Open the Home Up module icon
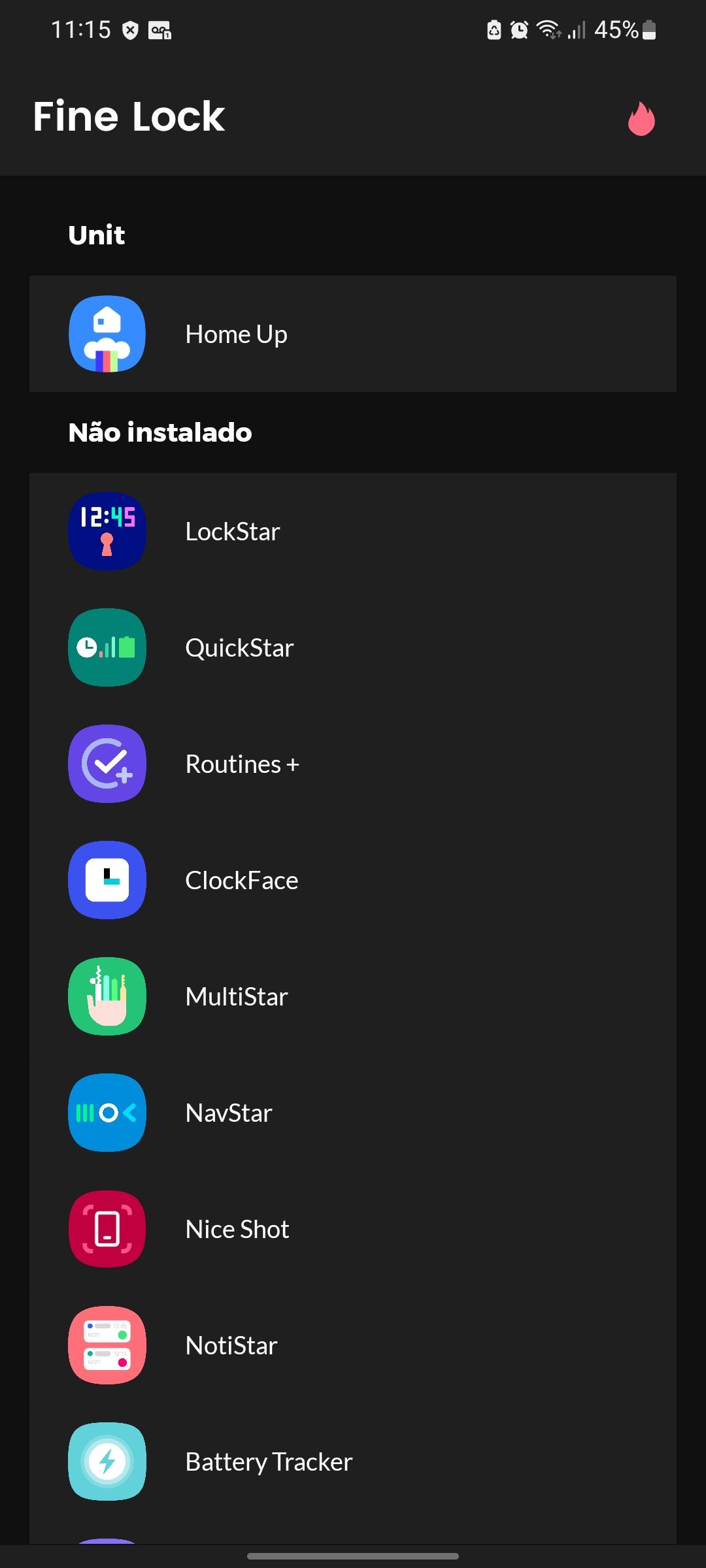 (x=107, y=334)
